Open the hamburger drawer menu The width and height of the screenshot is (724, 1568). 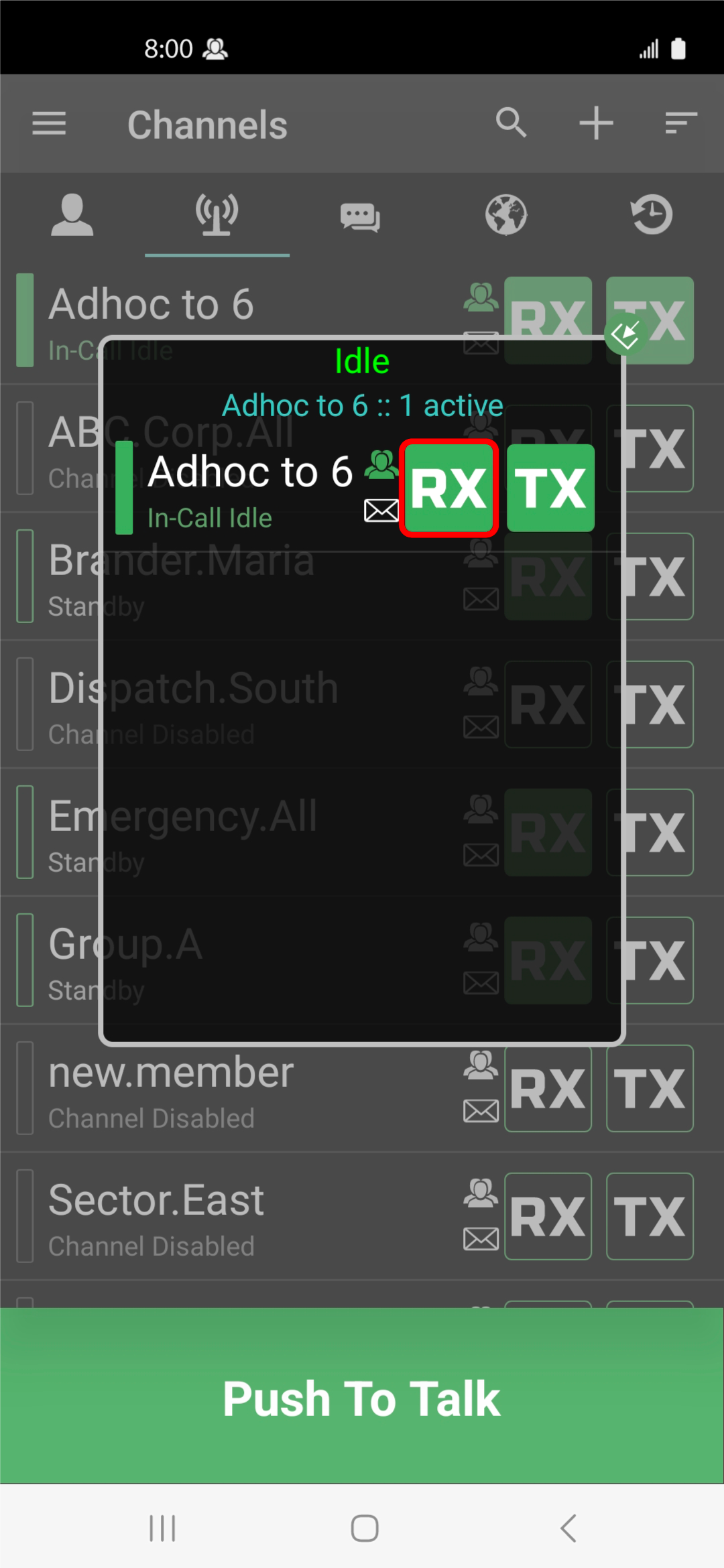(x=49, y=124)
